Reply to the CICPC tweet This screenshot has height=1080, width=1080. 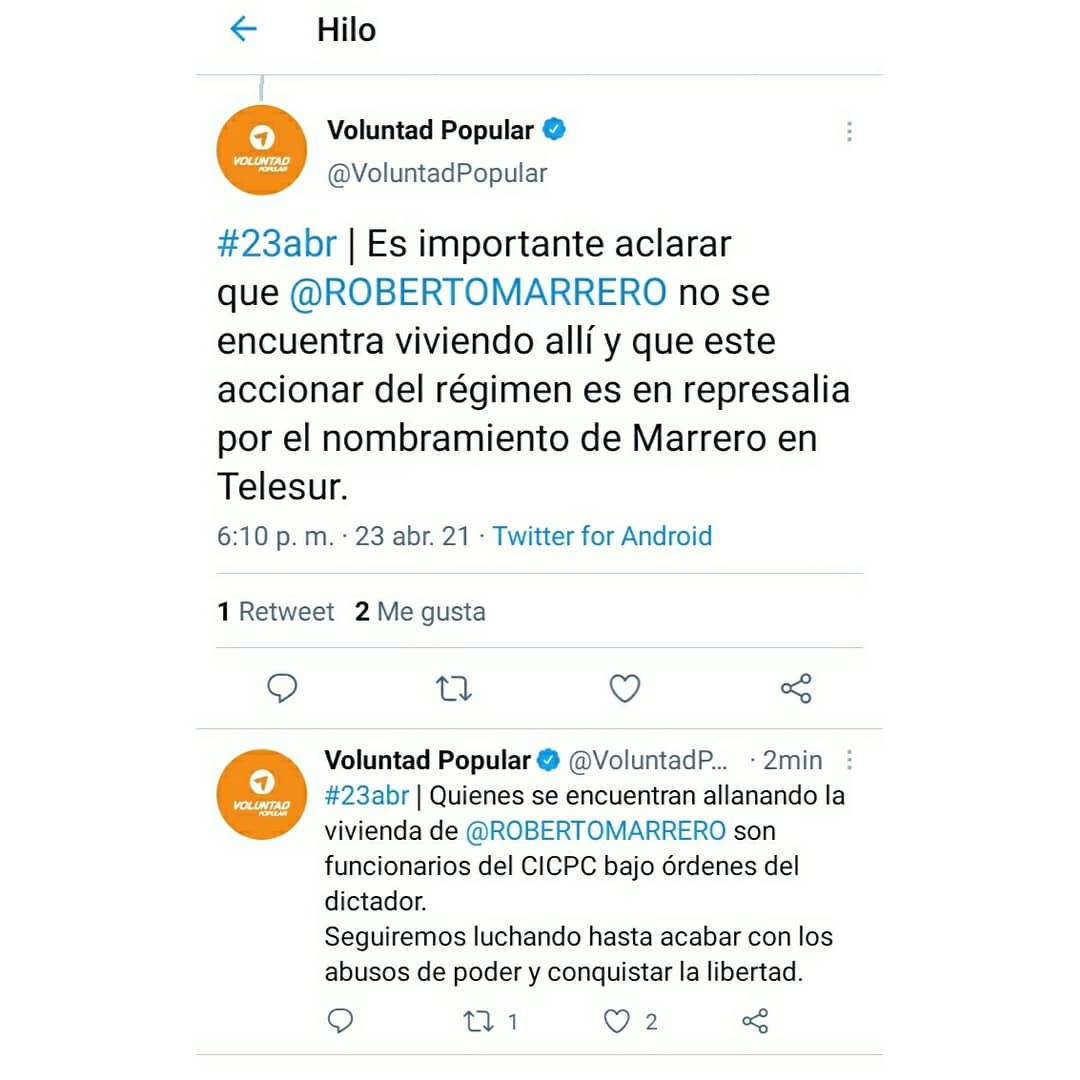coord(340,1021)
